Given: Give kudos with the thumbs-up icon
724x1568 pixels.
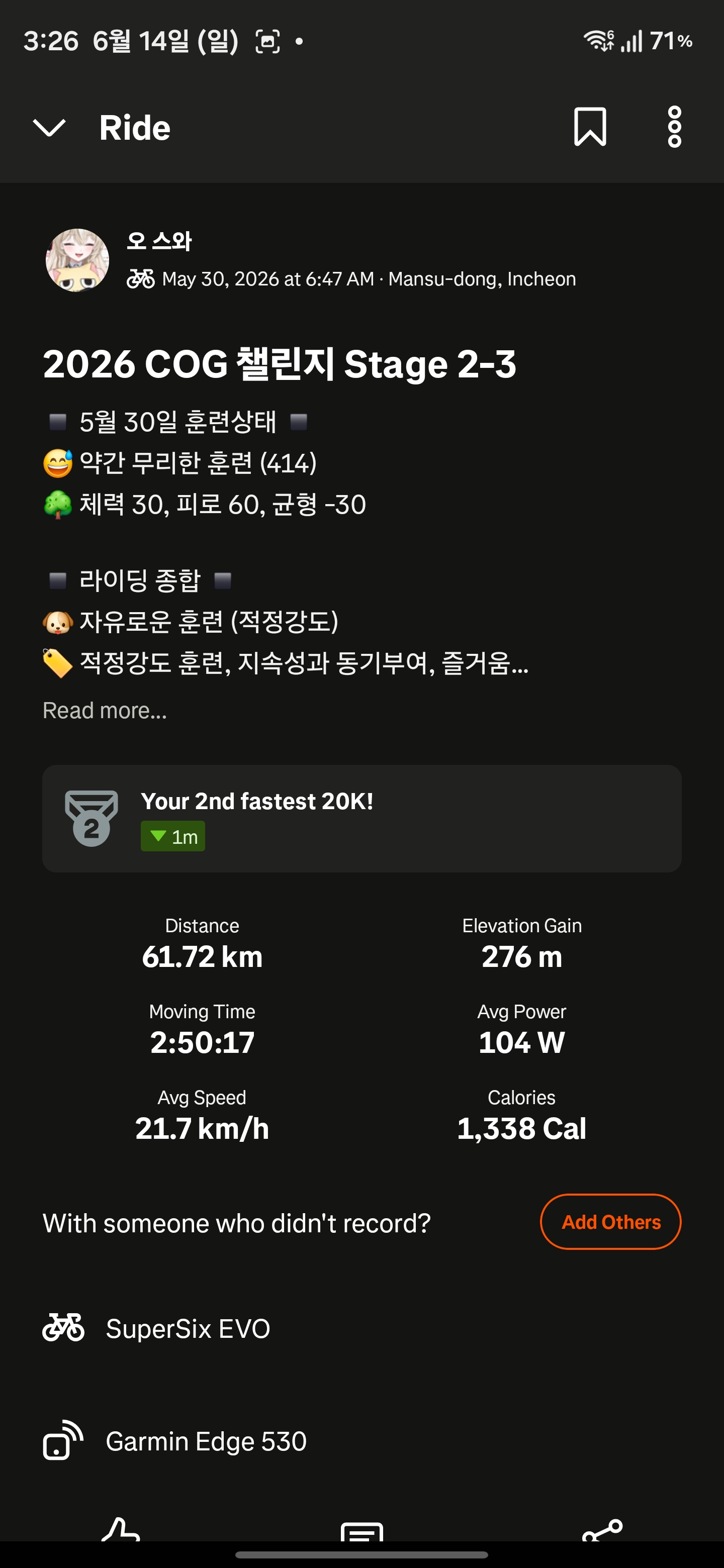Looking at the screenshot, I should [121, 1529].
